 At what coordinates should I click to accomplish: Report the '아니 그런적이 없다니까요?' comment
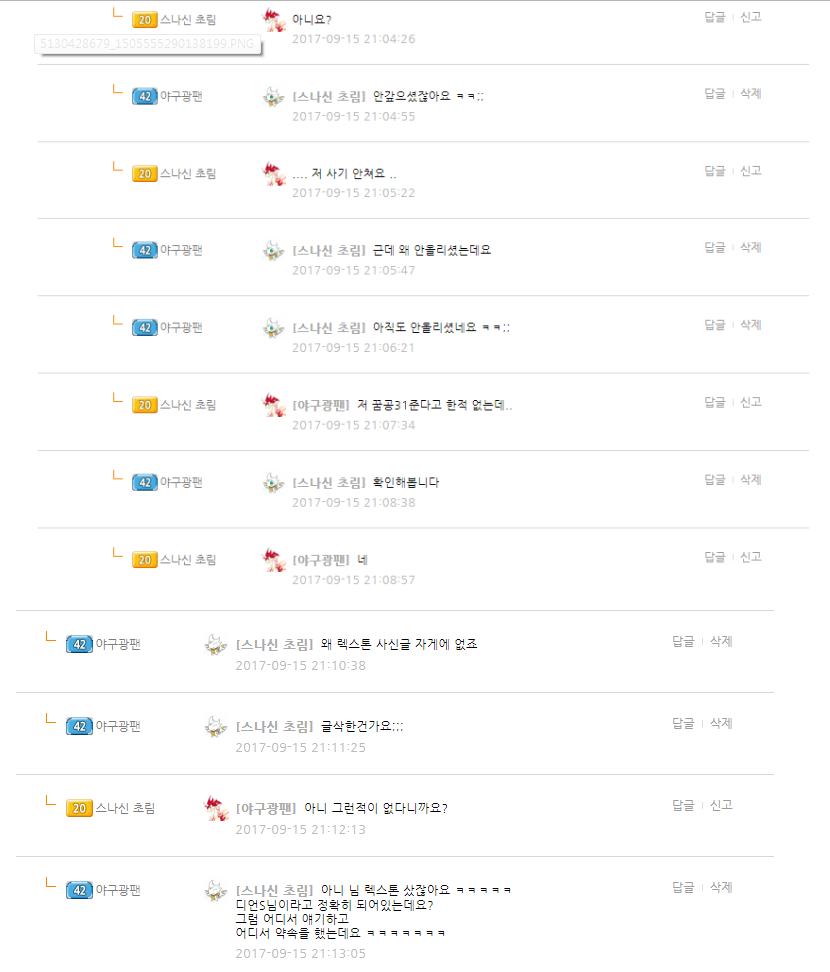point(720,805)
